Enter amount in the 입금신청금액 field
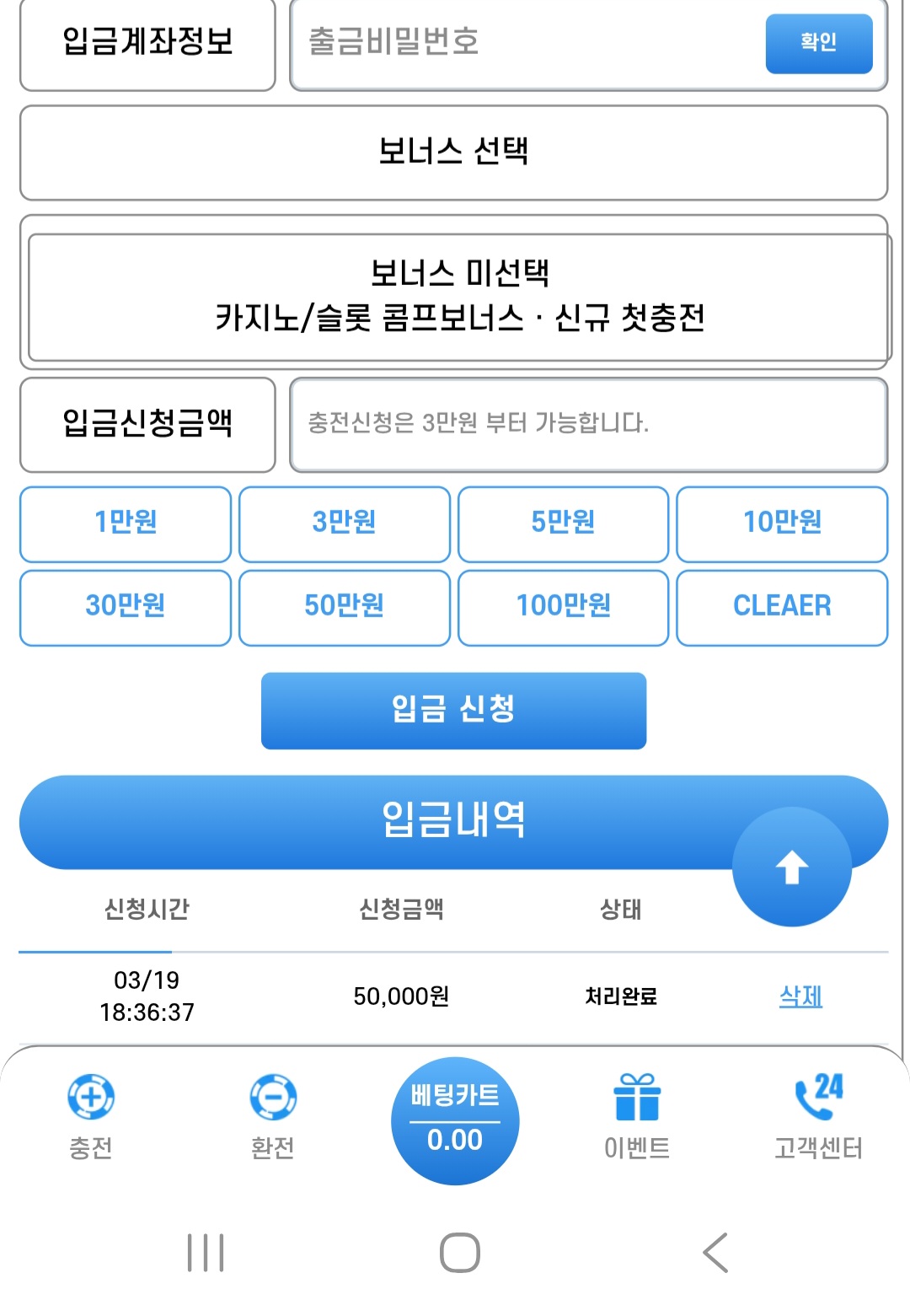The image size is (910, 1316). pos(587,424)
